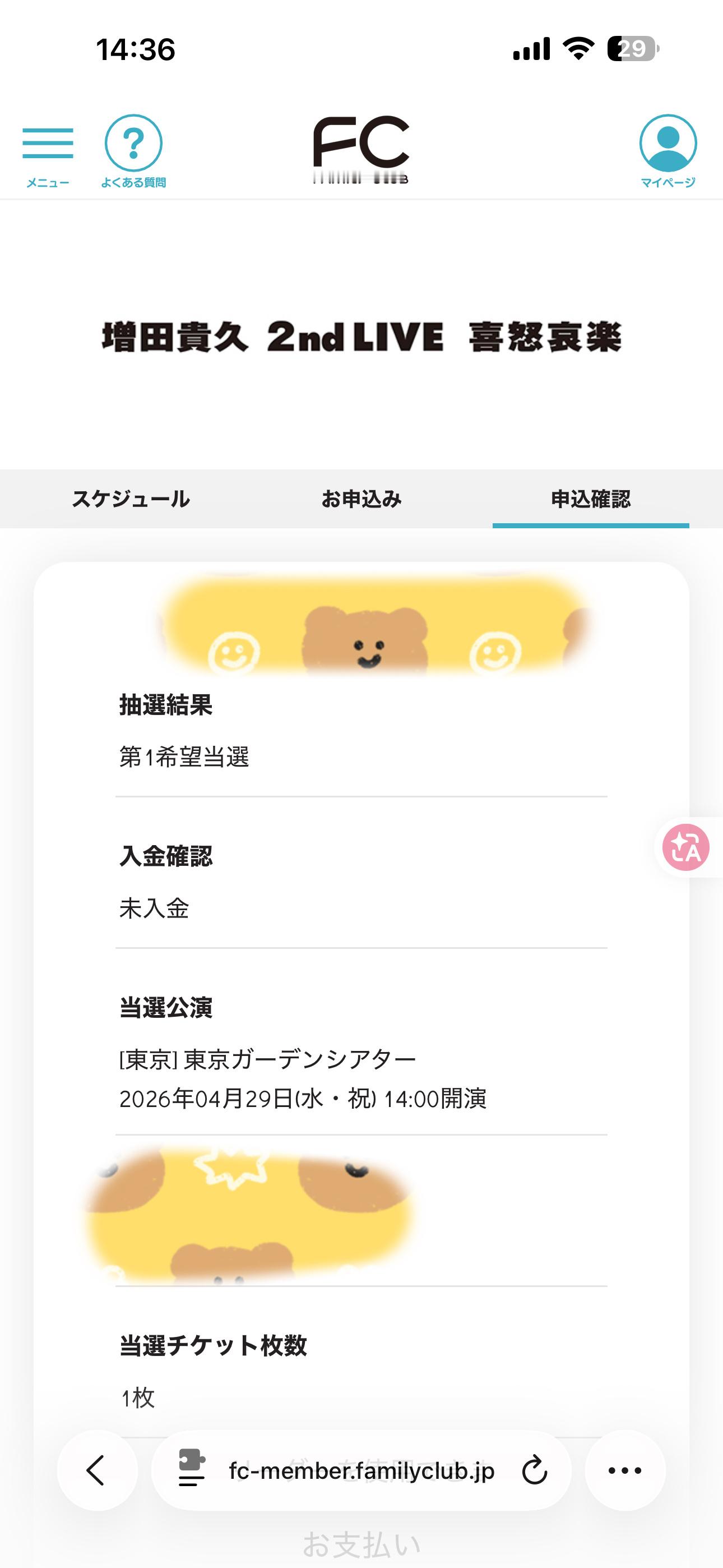Tap the fc-member.familyclub.jp address field

pyautogui.click(x=361, y=1471)
